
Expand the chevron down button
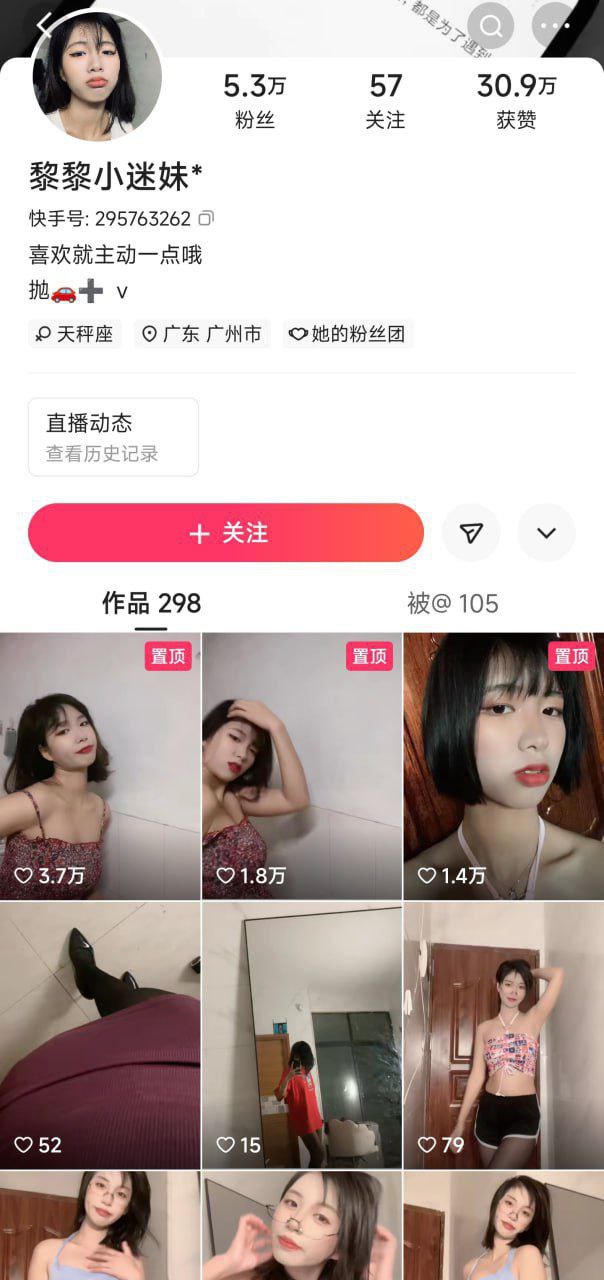[x=546, y=533]
